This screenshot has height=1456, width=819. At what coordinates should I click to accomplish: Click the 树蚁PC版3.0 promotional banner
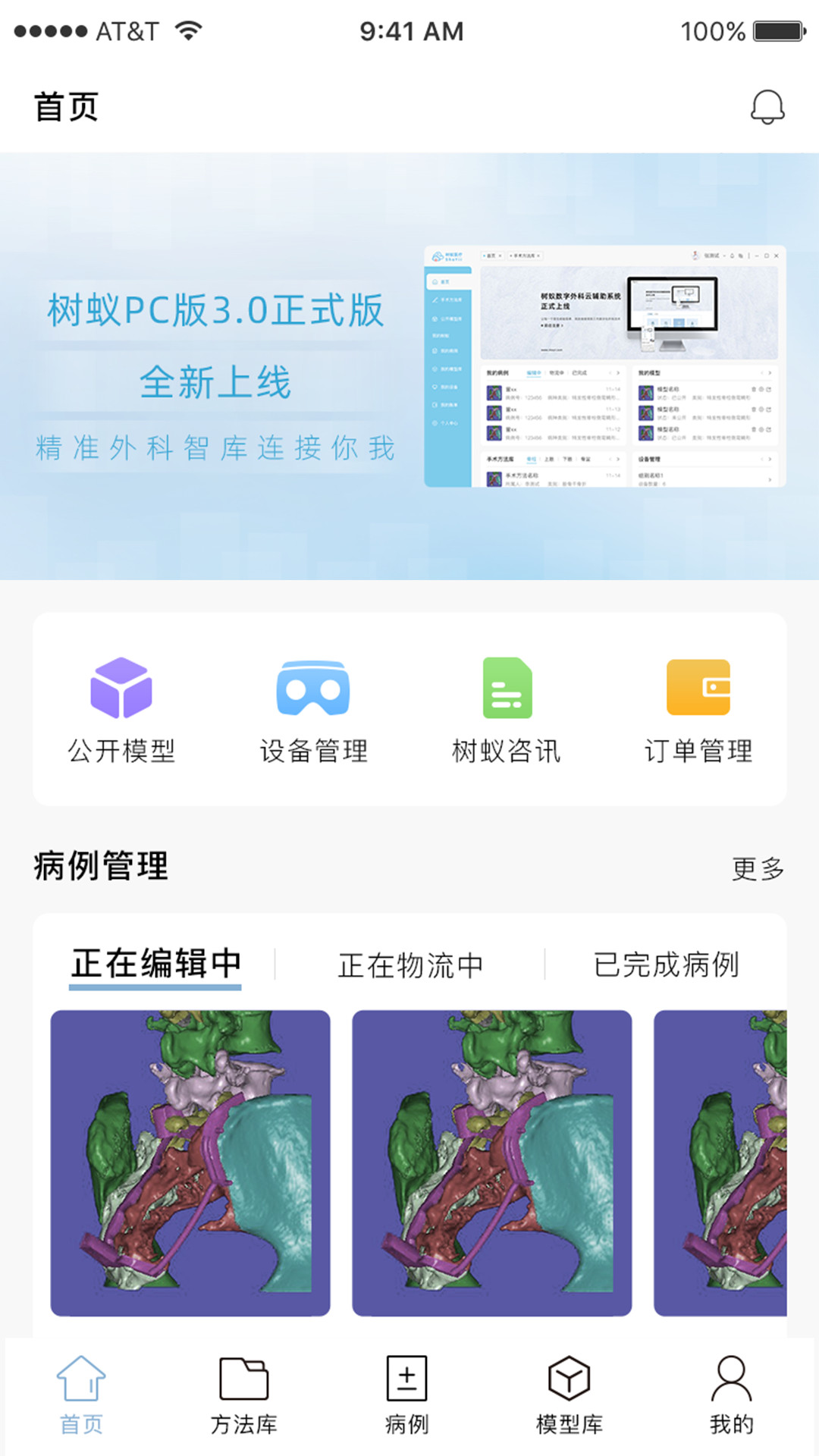[x=409, y=364]
